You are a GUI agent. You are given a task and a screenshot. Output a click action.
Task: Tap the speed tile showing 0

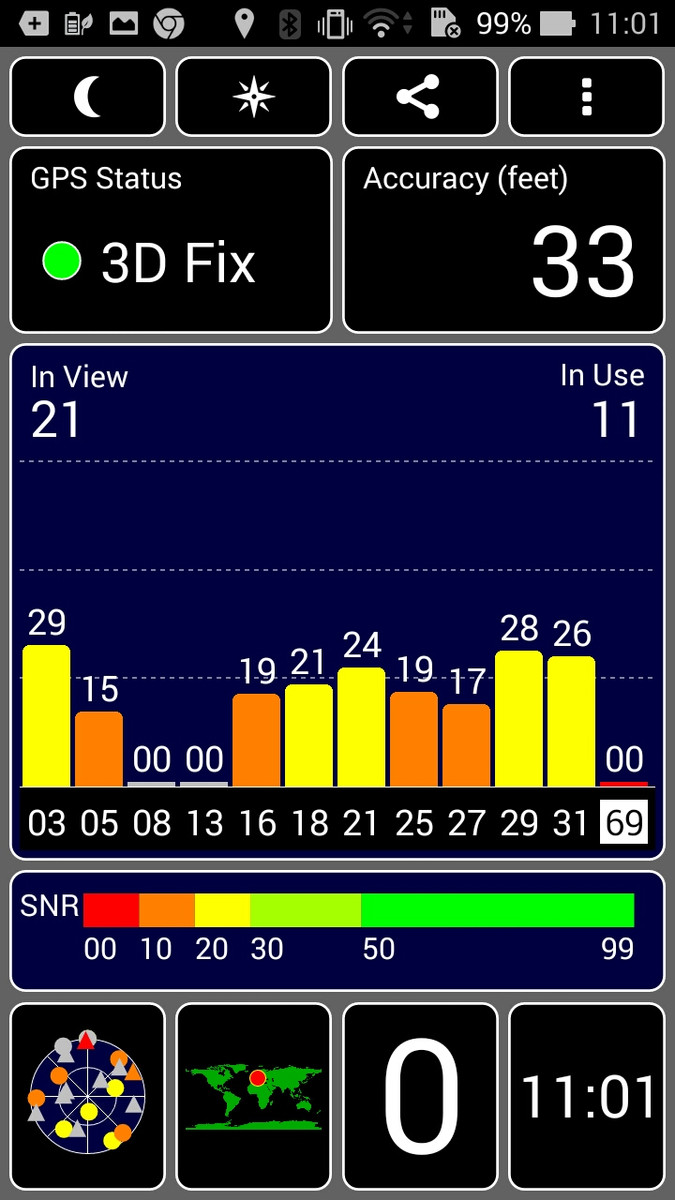tap(420, 1096)
